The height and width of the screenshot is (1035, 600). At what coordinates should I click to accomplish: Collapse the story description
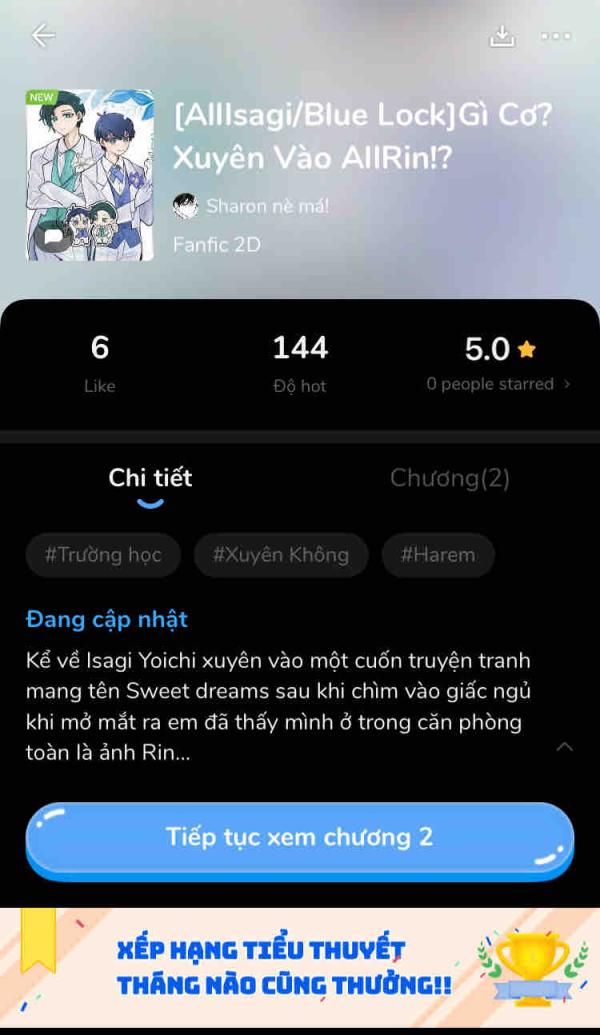pos(565,747)
